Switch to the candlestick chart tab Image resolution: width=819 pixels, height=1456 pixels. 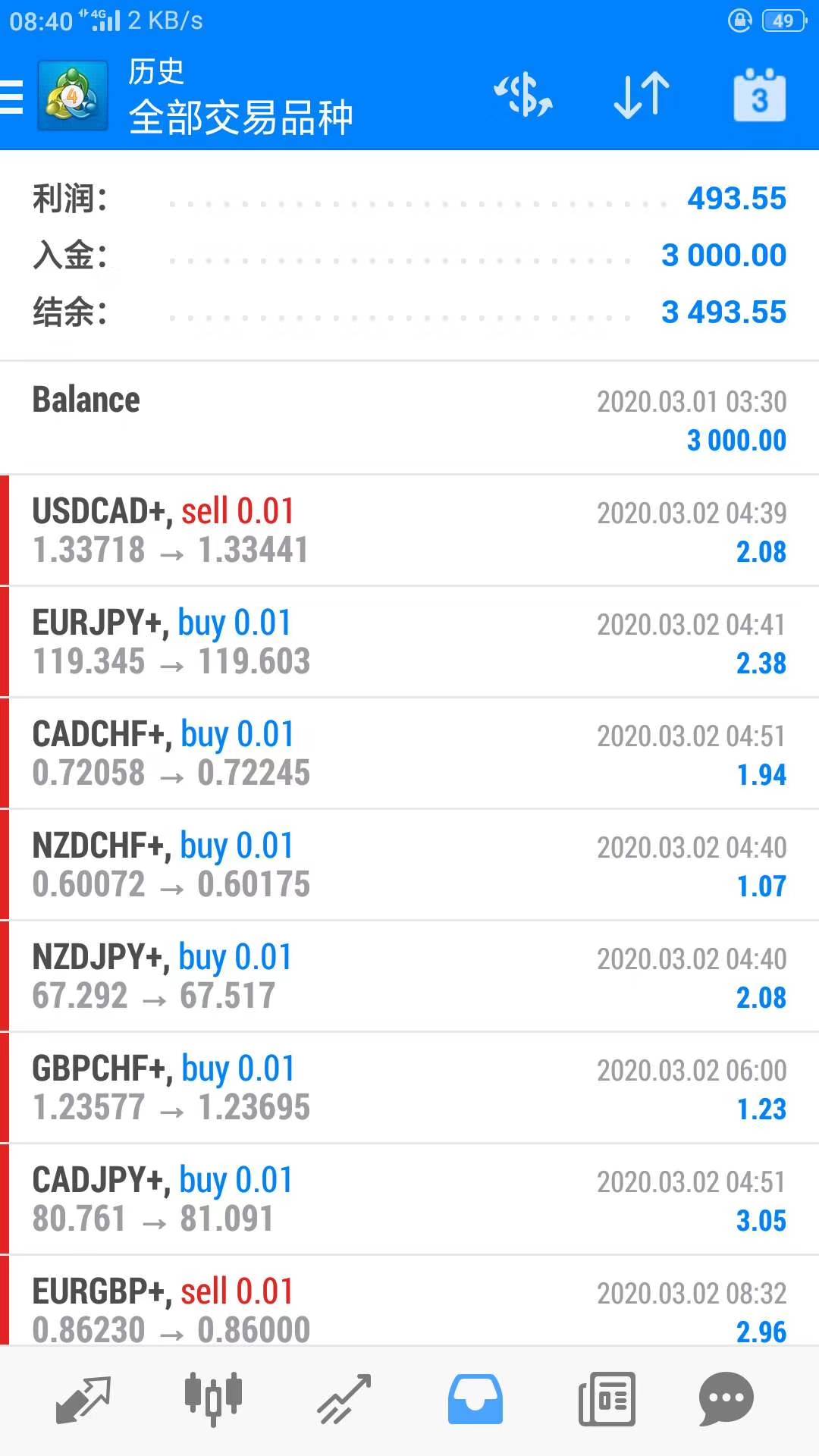tap(213, 1399)
